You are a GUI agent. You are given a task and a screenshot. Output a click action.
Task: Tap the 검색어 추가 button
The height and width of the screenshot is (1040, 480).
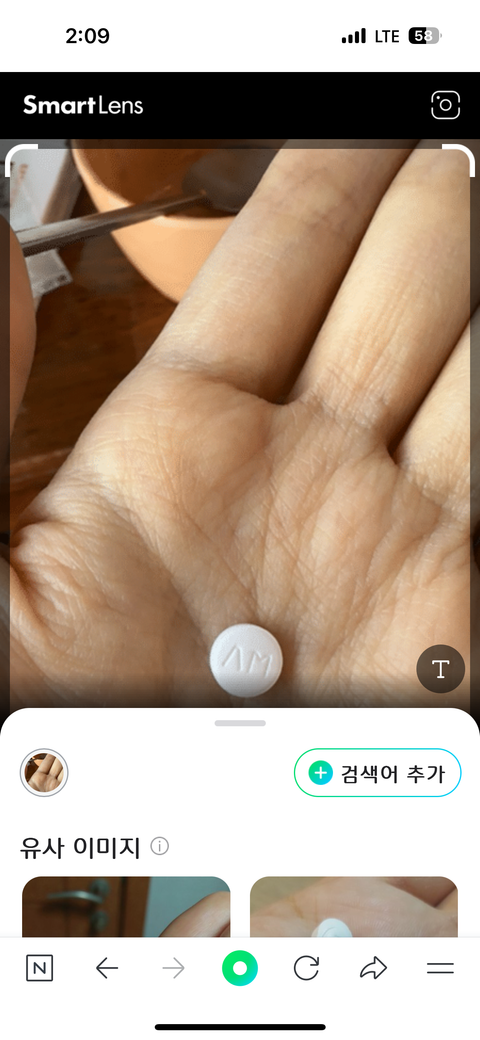377,773
